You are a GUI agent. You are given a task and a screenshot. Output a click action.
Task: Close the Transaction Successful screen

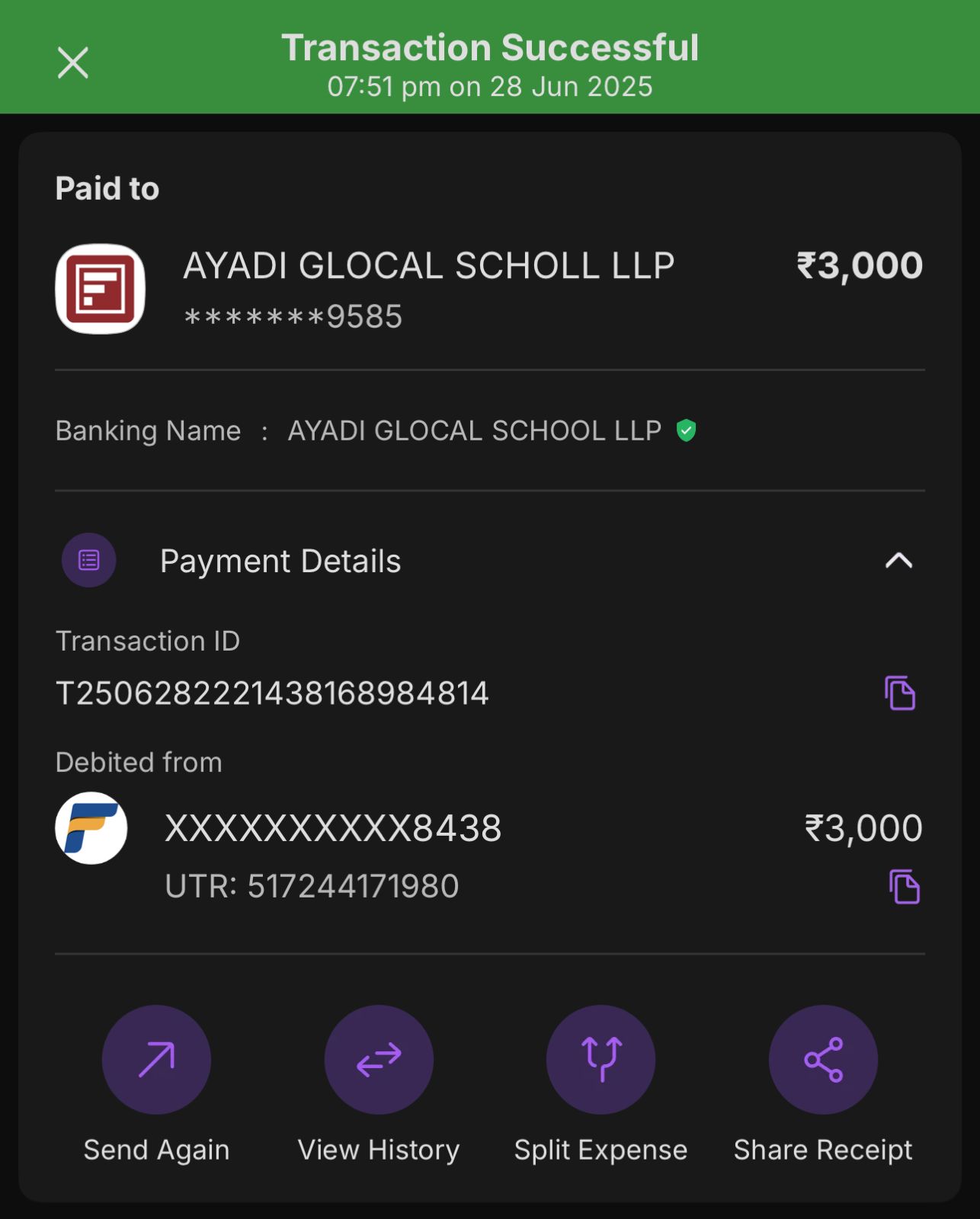pos(73,62)
